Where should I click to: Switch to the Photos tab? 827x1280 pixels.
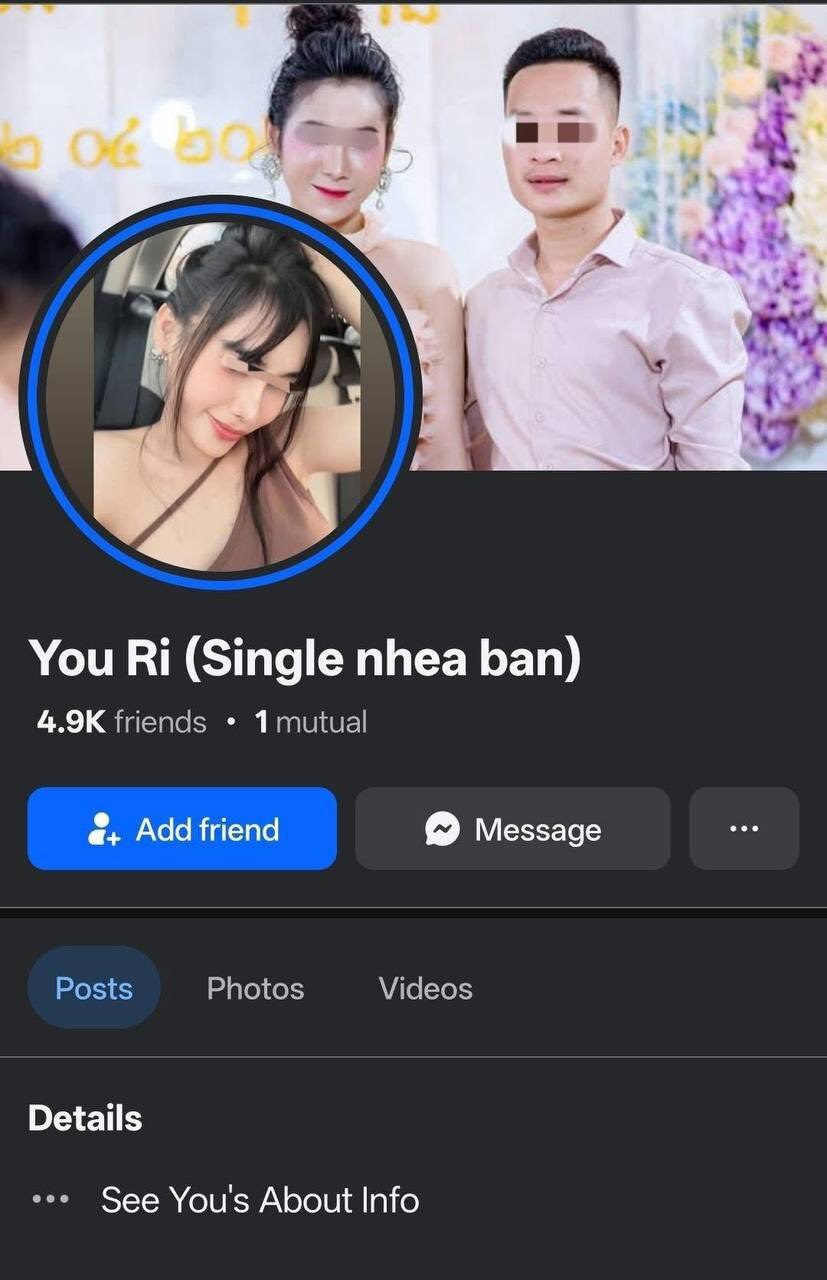(x=255, y=988)
